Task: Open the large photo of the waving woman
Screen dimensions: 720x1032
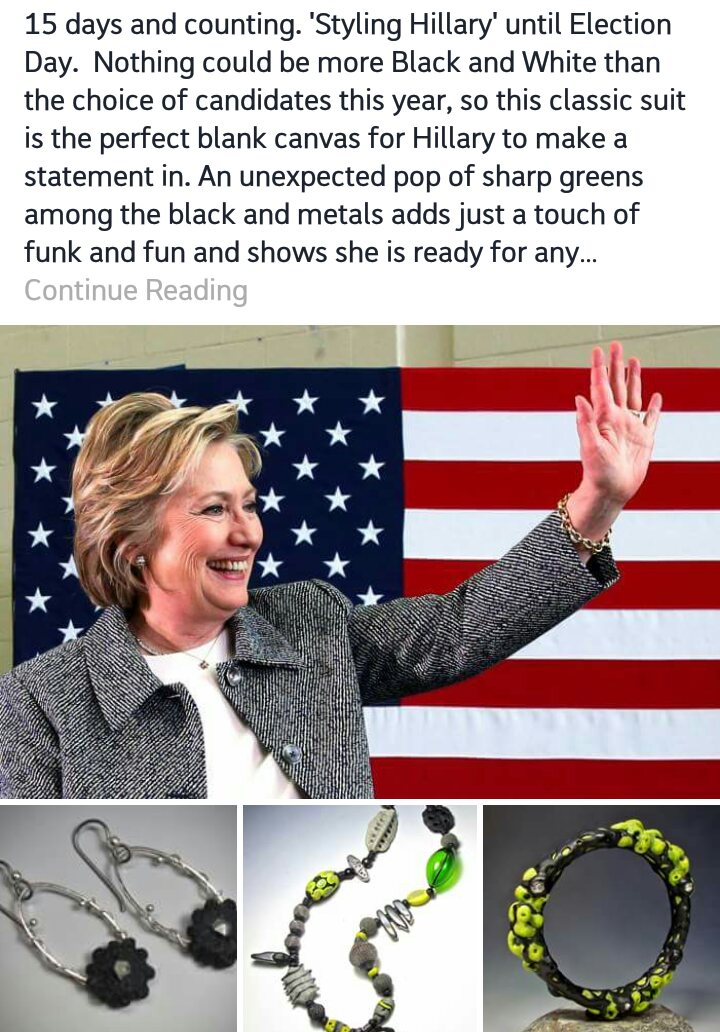Action: pyautogui.click(x=360, y=562)
